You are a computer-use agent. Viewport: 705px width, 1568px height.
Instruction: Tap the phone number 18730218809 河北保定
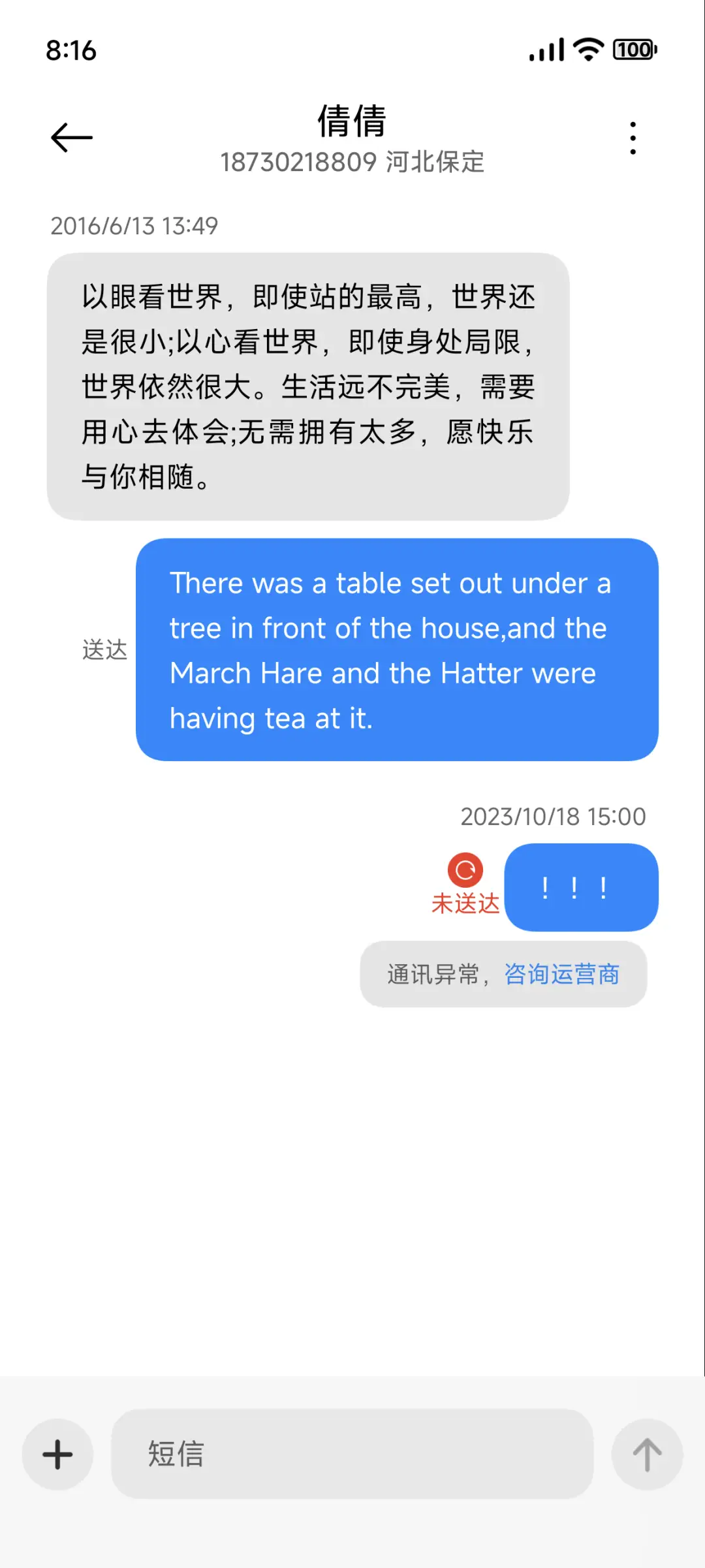tap(352, 162)
